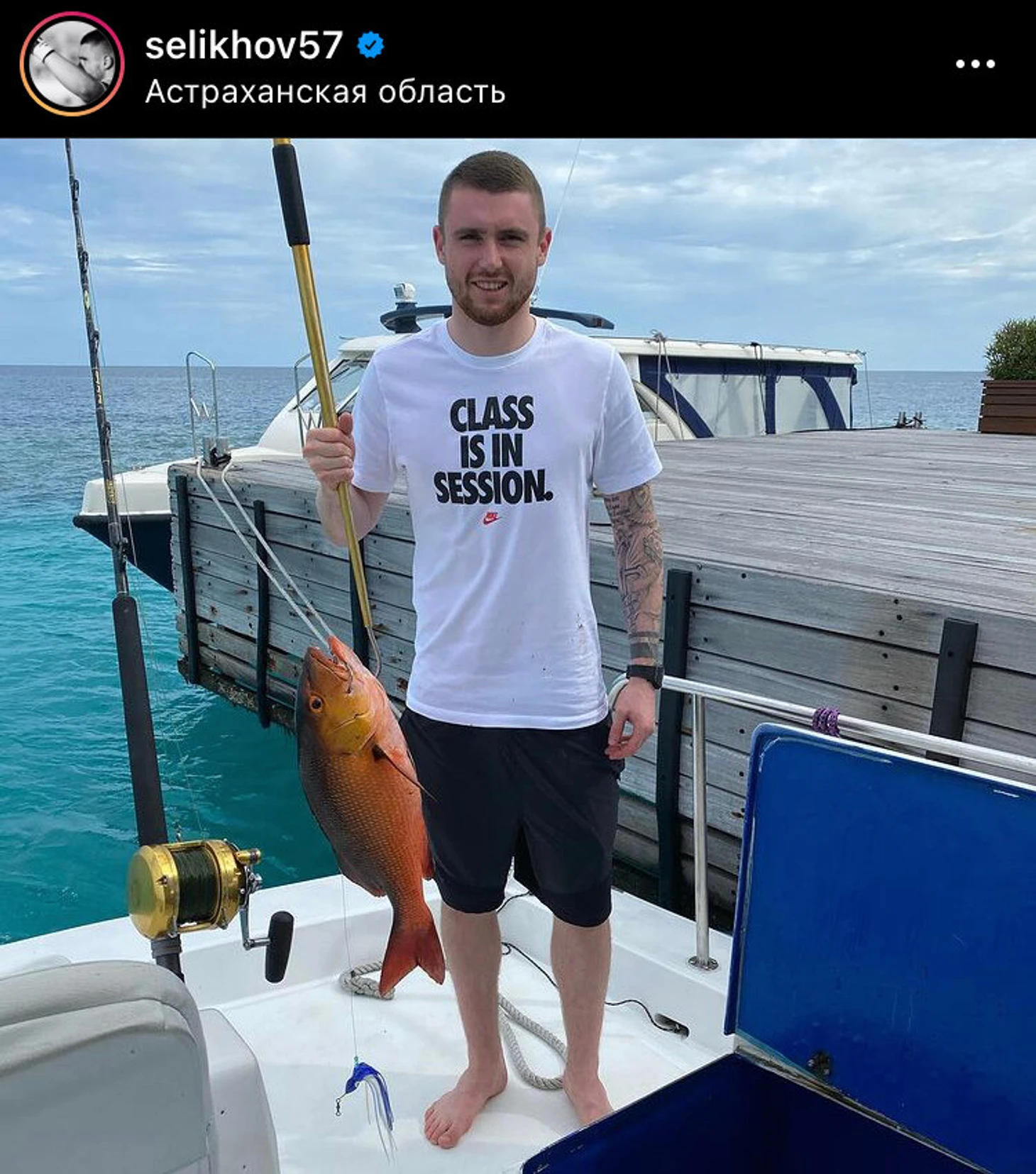This screenshot has height=1174, width=1036.
Task: Open selikhov57's profile picture story
Action: point(72,64)
